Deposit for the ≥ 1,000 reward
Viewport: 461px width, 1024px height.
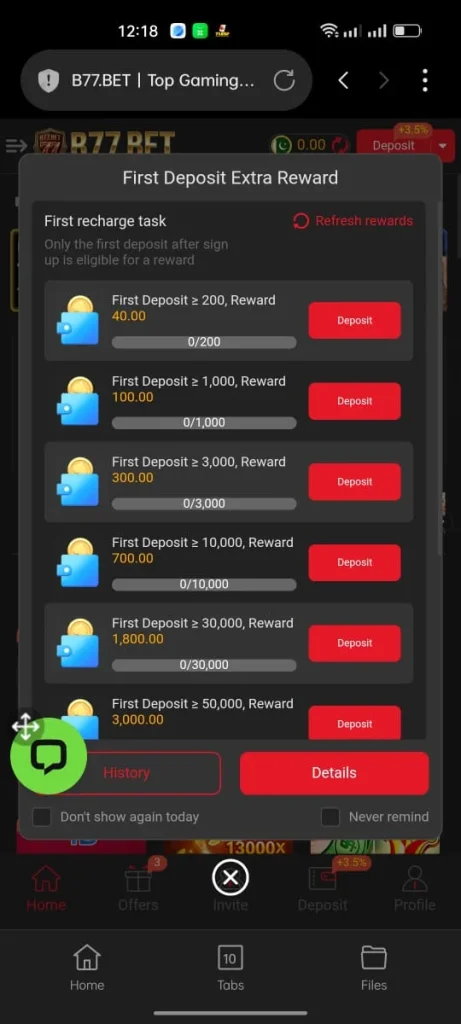[355, 402]
